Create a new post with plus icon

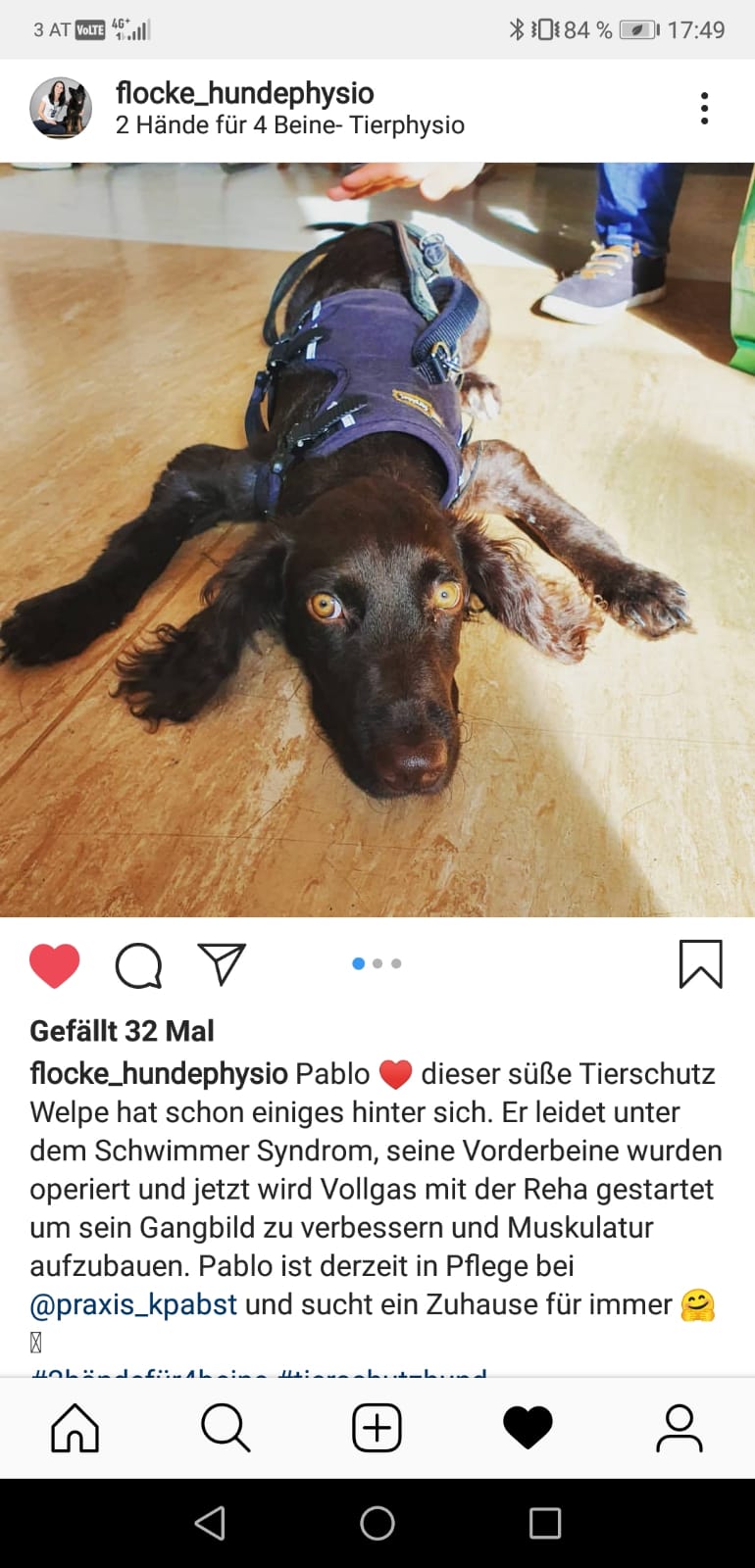pyautogui.click(x=377, y=1428)
